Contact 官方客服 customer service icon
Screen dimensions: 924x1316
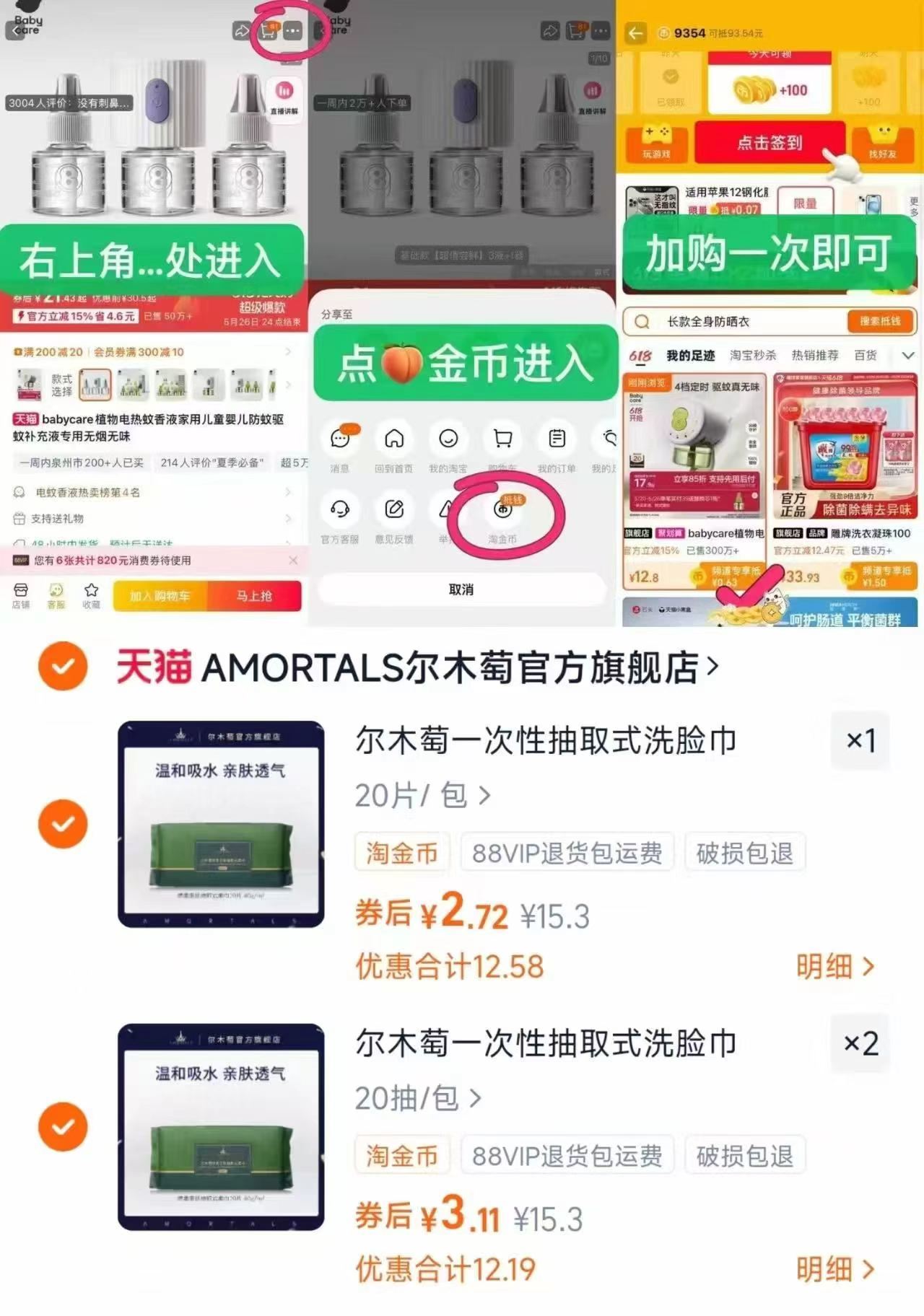coord(340,509)
